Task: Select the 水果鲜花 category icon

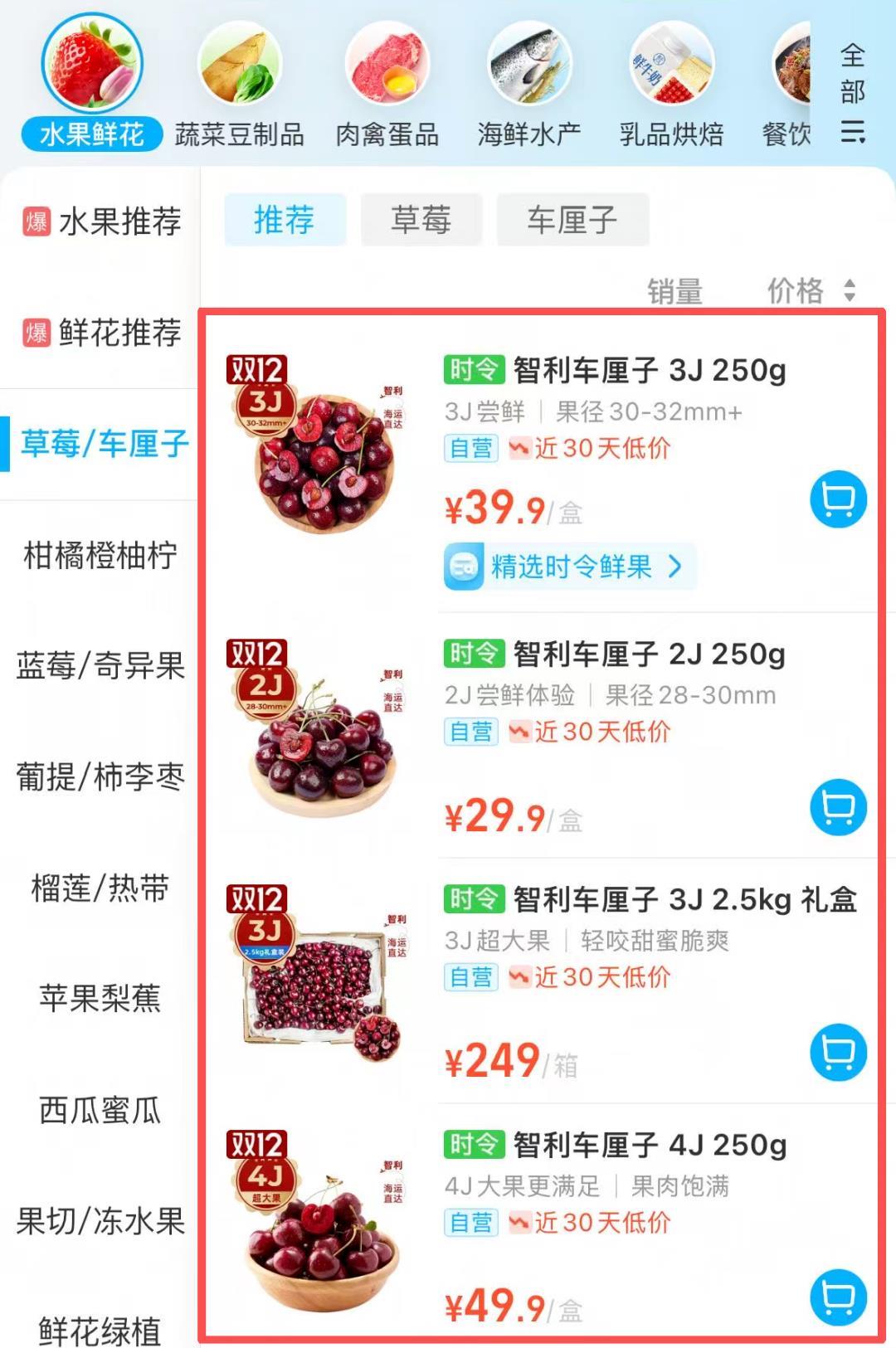Action: 93,71
